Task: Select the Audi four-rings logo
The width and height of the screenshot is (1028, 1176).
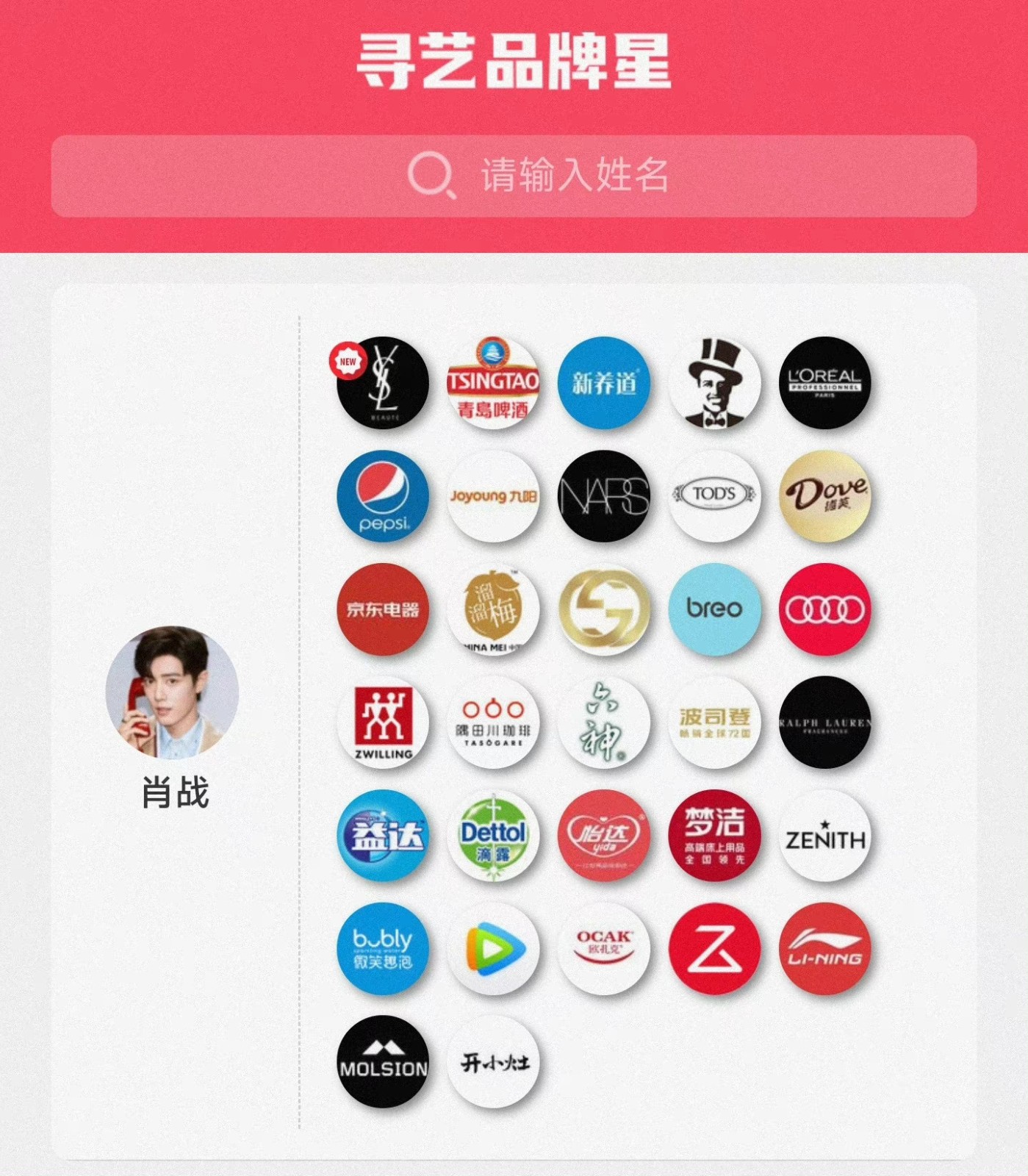Action: pos(824,610)
